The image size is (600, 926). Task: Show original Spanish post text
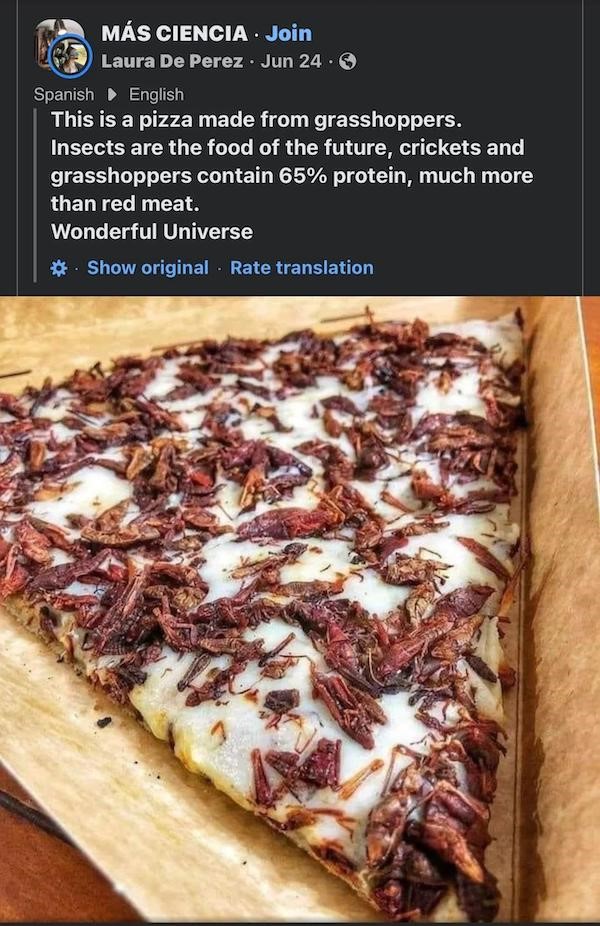click(x=148, y=268)
